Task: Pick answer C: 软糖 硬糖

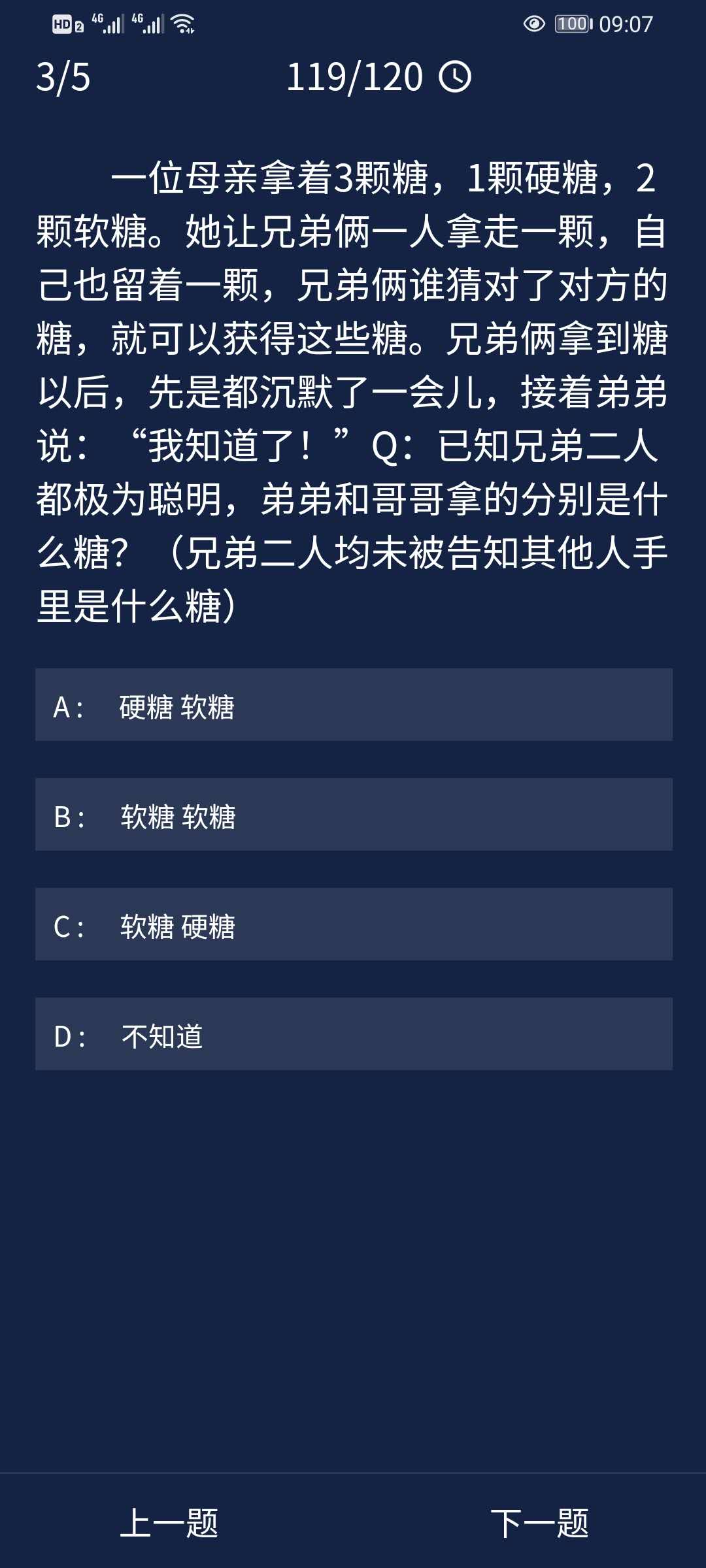Action: coord(353,924)
